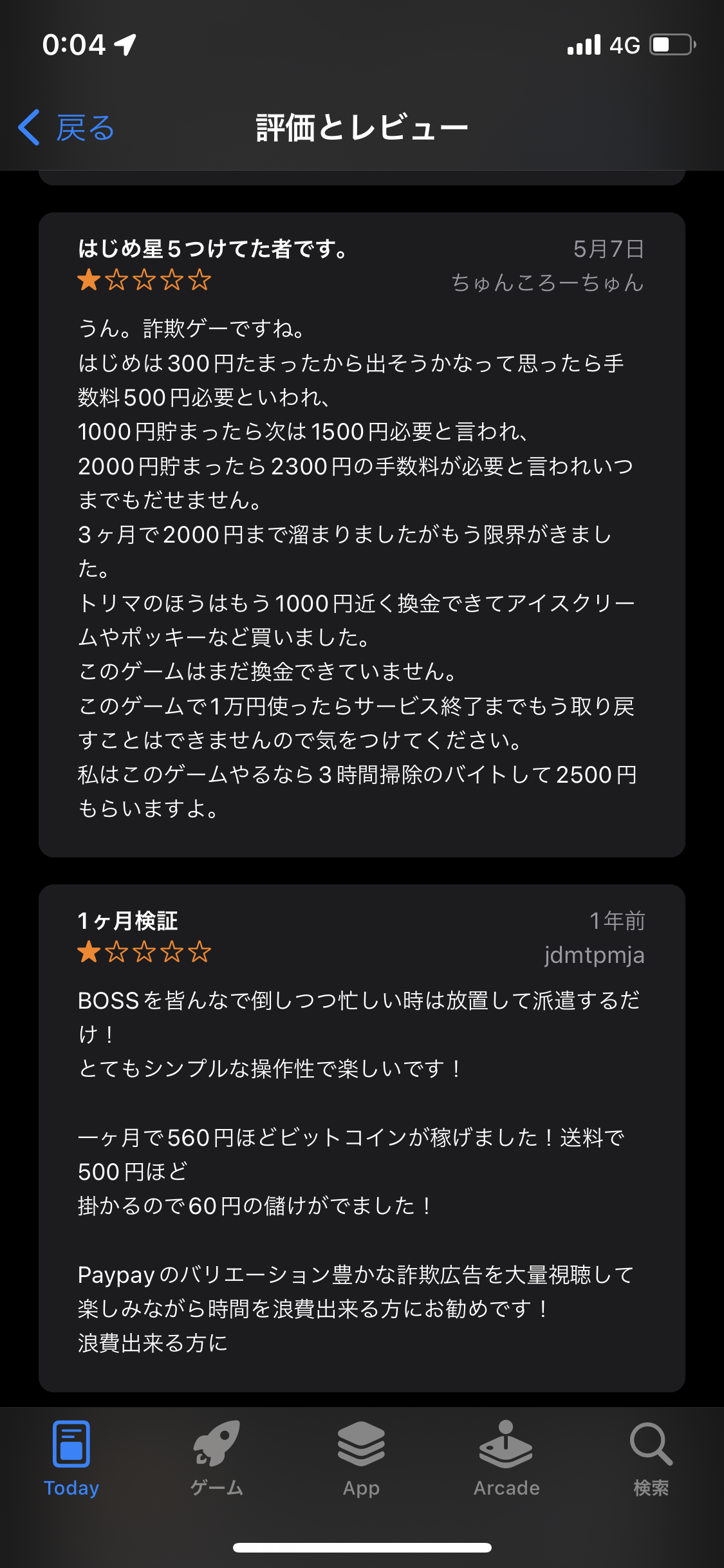Switch to the Today tab
This screenshot has height=1568, width=724.
71,1459
